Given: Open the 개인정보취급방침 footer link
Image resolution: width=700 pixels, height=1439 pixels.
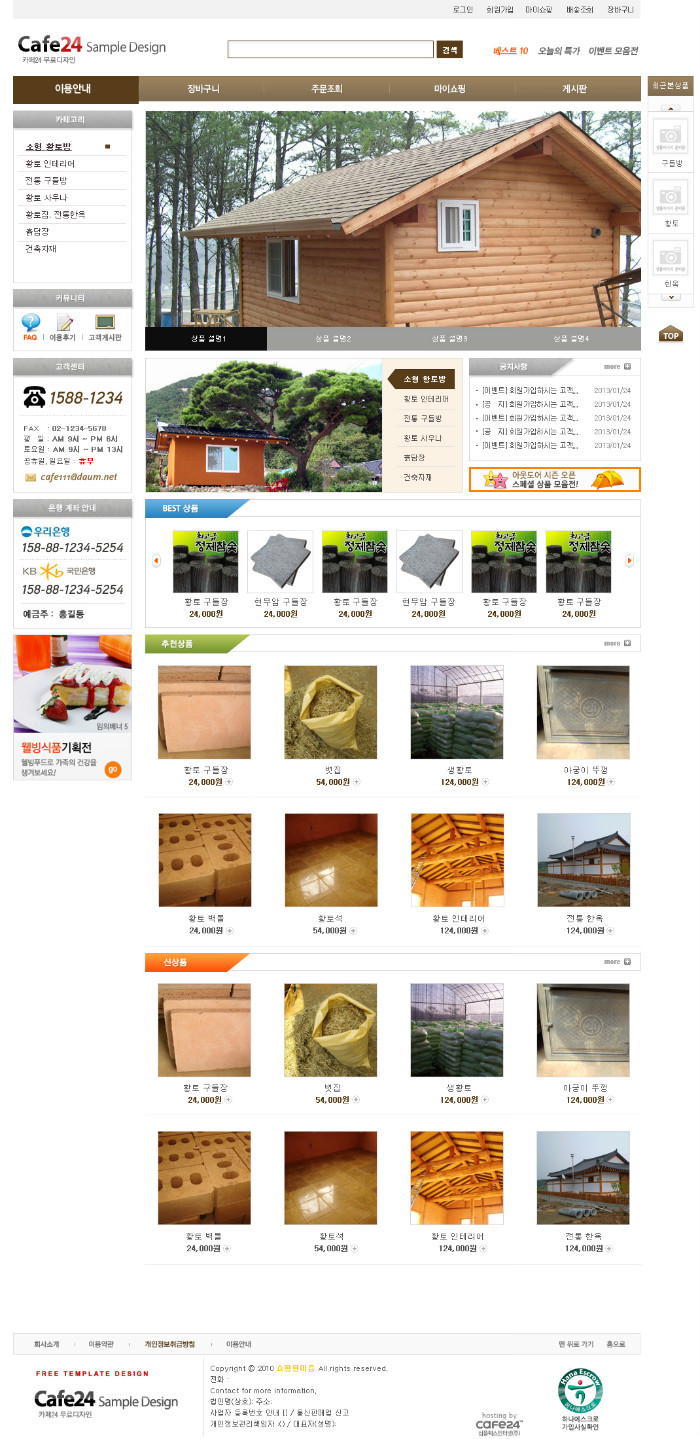Looking at the screenshot, I should (x=169, y=1344).
